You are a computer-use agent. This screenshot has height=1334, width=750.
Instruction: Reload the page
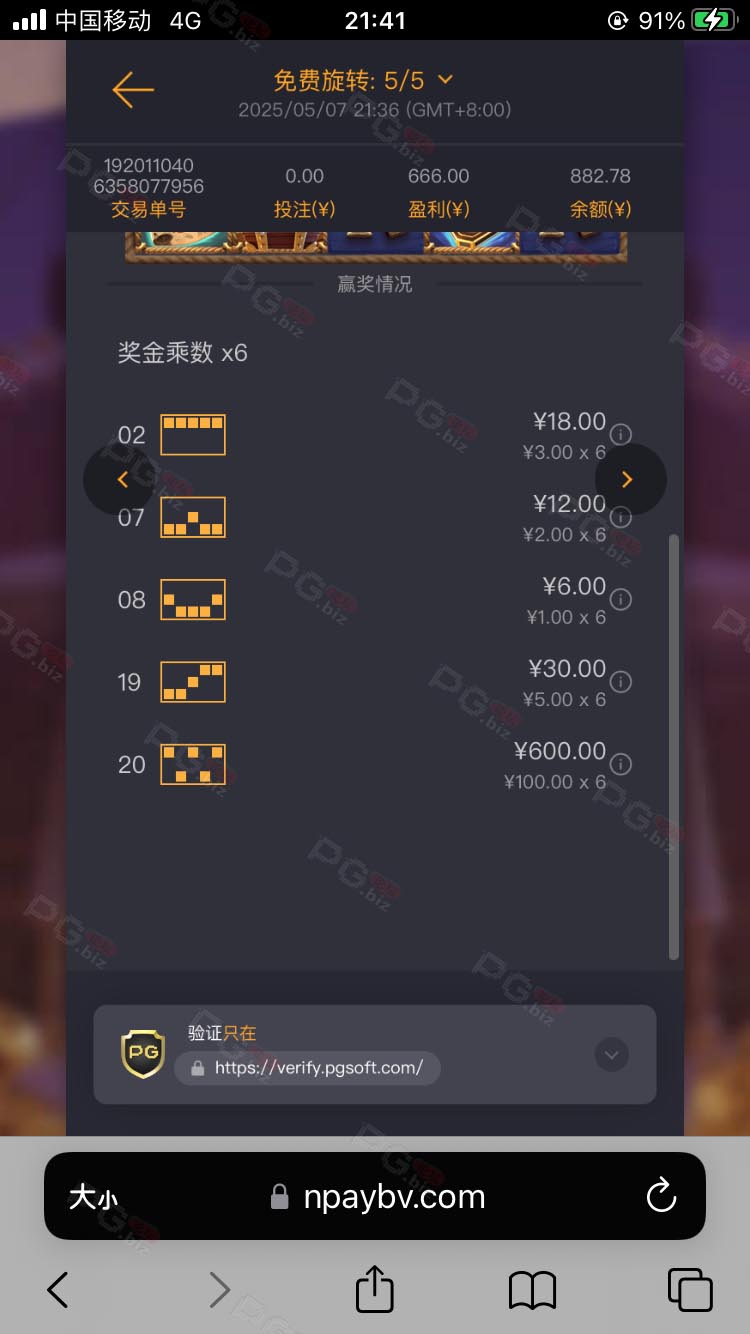point(661,1196)
